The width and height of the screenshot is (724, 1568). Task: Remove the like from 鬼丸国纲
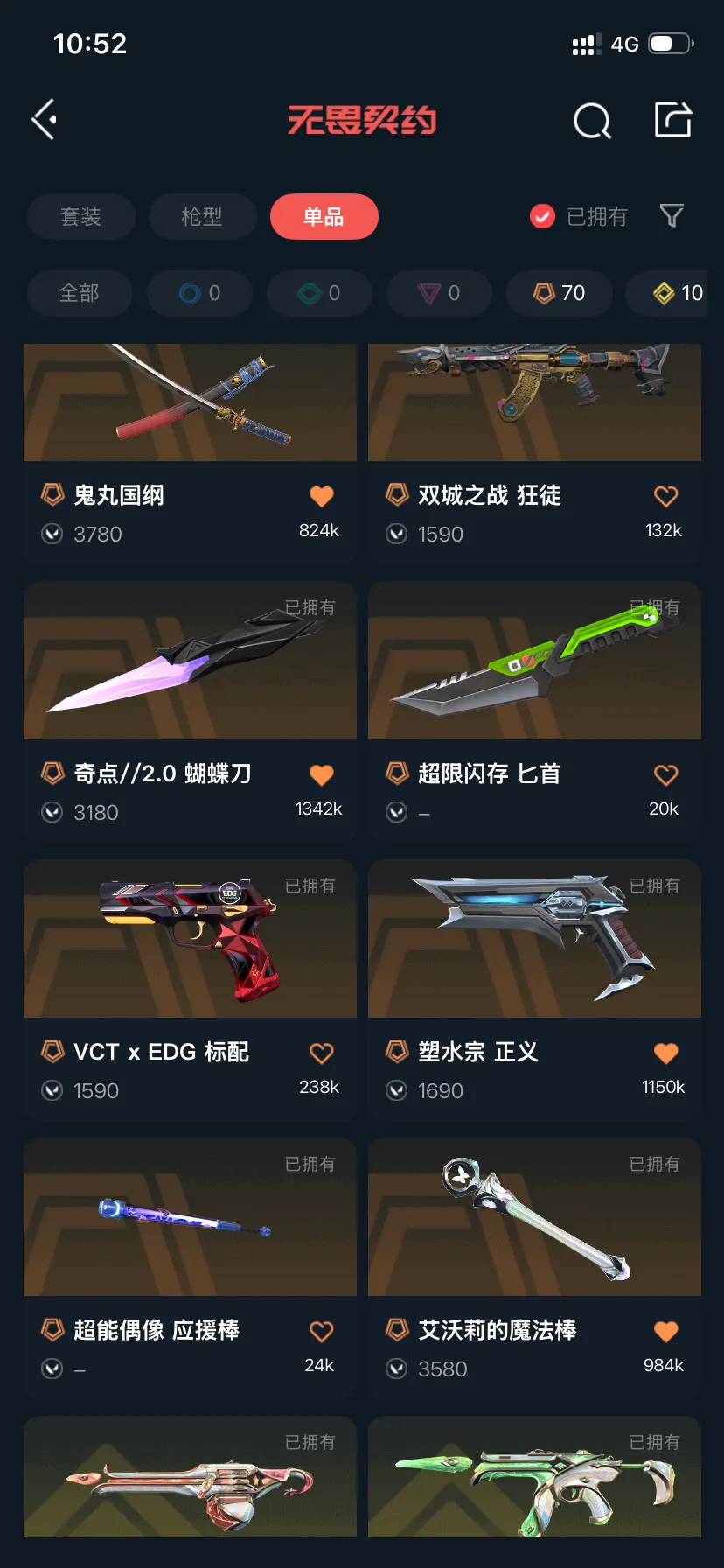(321, 496)
